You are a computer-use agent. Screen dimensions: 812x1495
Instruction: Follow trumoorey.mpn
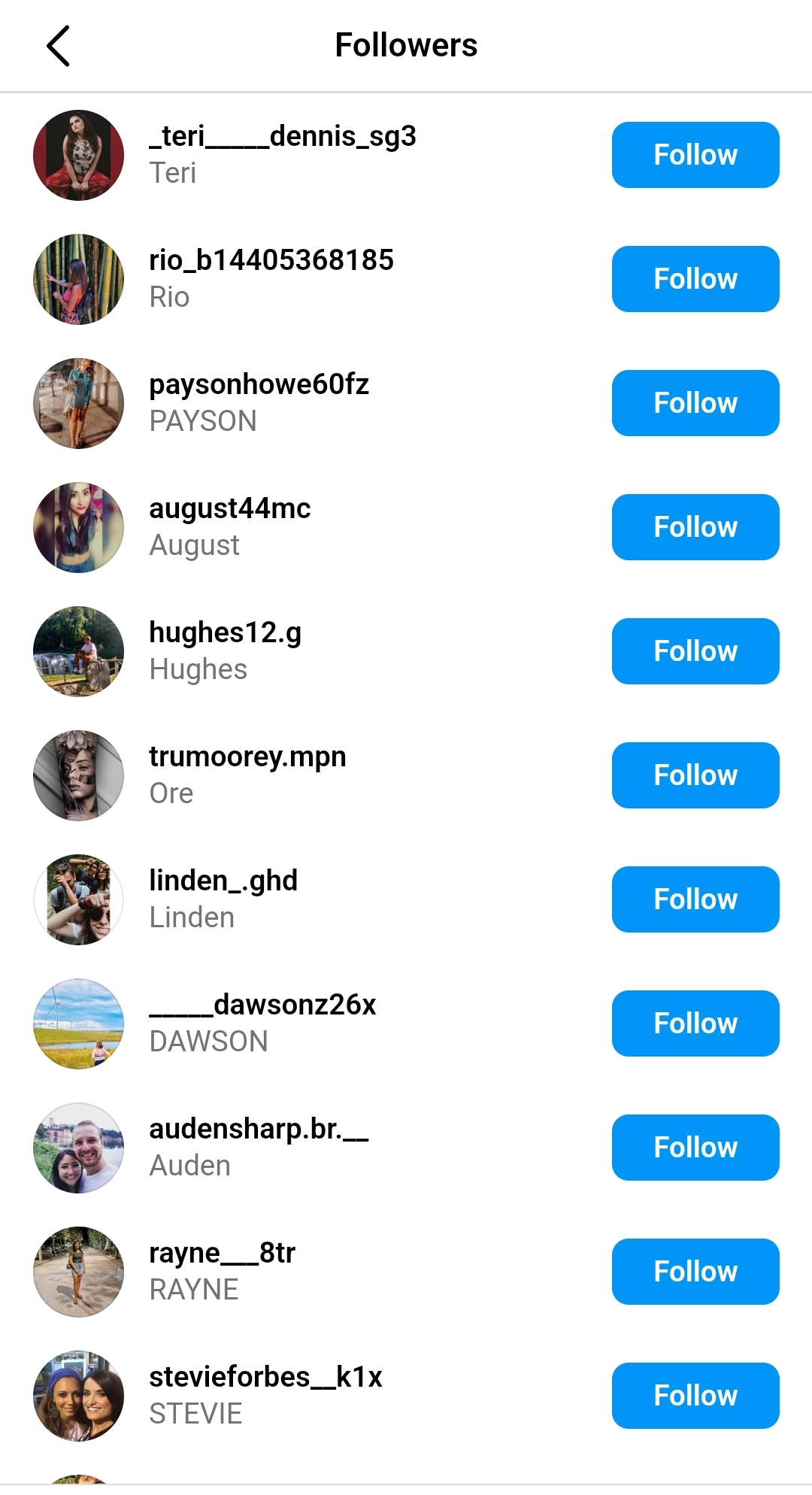pyautogui.click(x=695, y=775)
